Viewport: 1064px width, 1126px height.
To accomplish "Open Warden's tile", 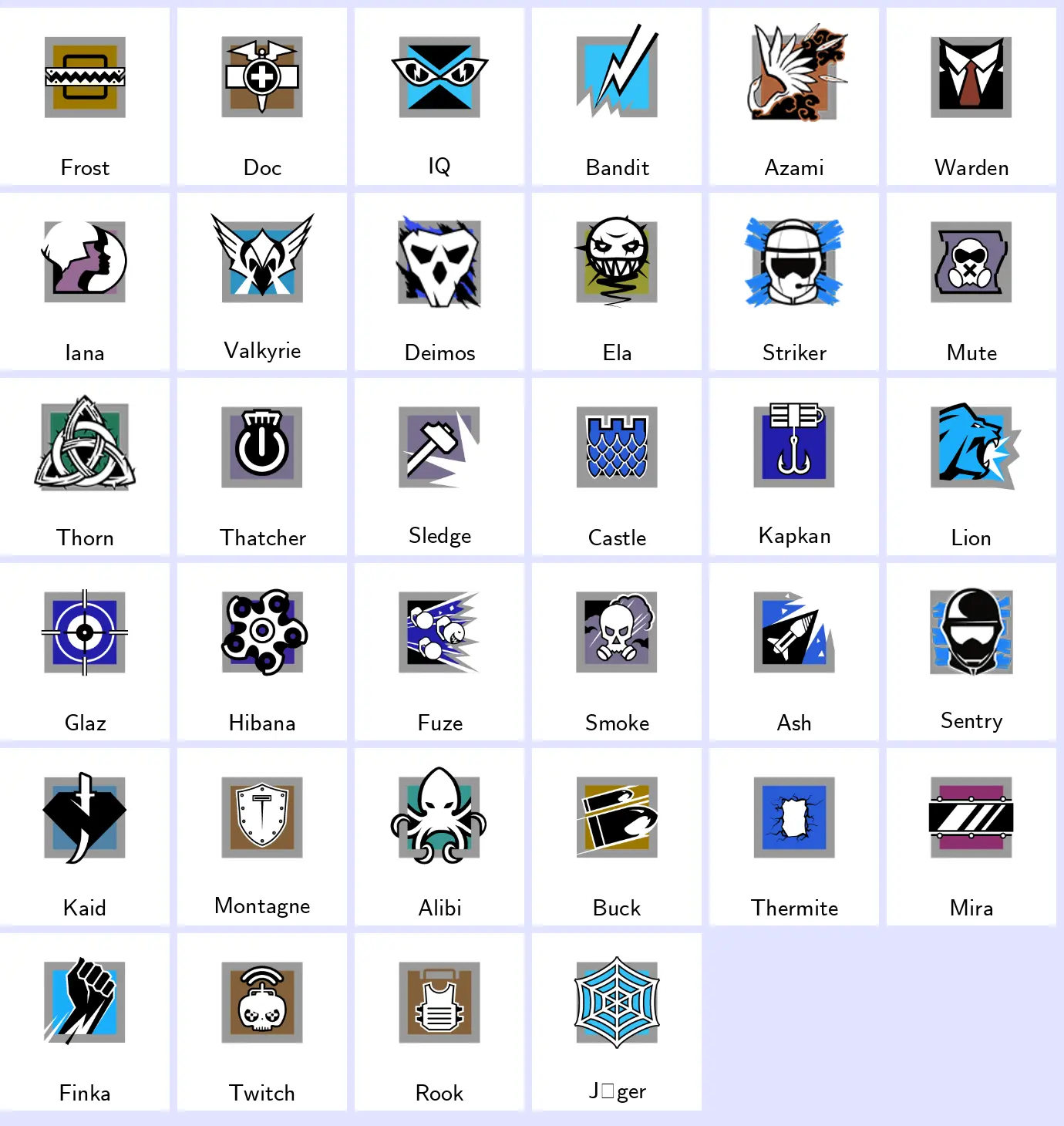I will coord(971,96).
